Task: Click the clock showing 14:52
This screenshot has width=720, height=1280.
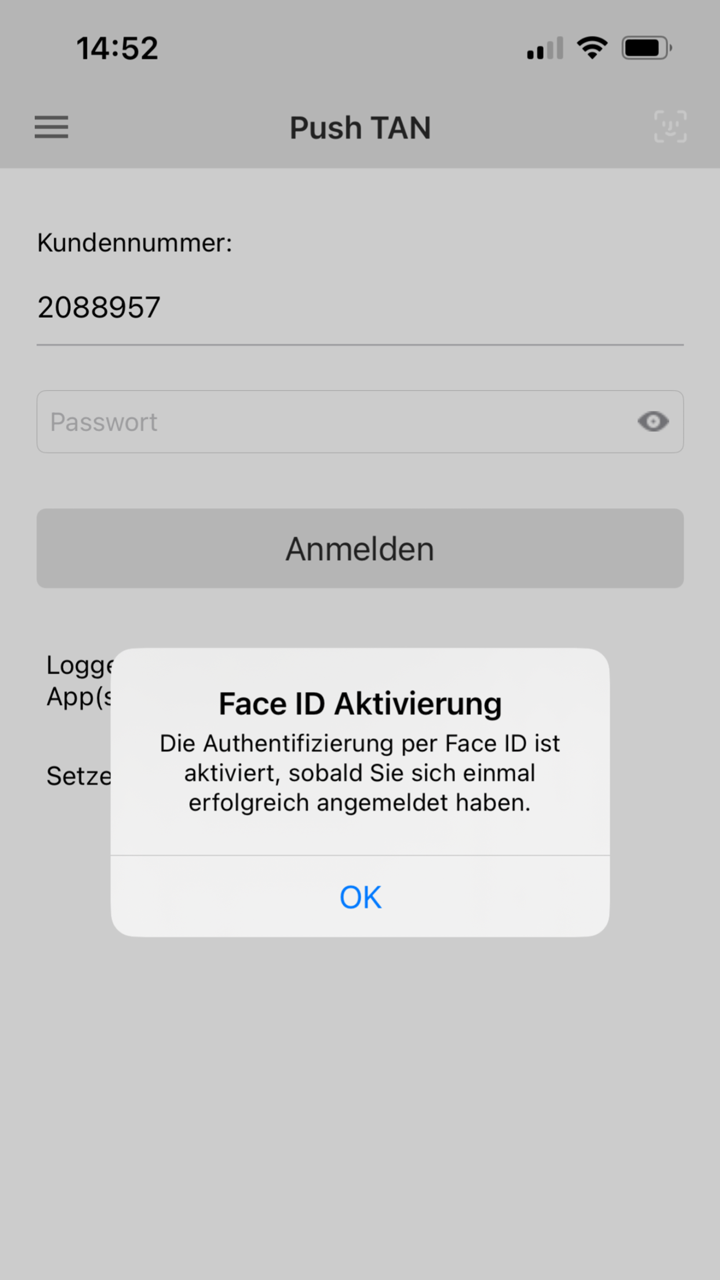Action: point(117,47)
